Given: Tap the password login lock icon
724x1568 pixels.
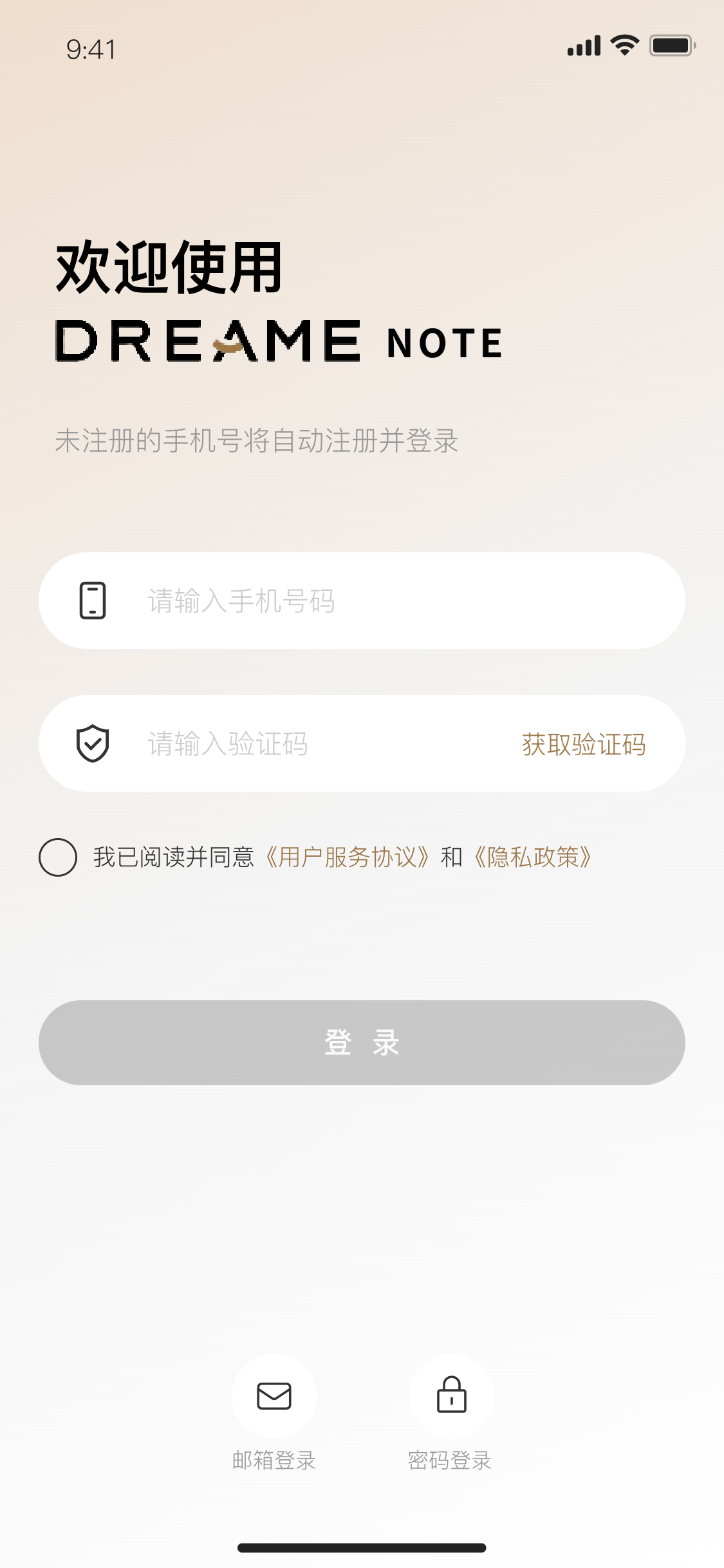Looking at the screenshot, I should click(450, 1395).
